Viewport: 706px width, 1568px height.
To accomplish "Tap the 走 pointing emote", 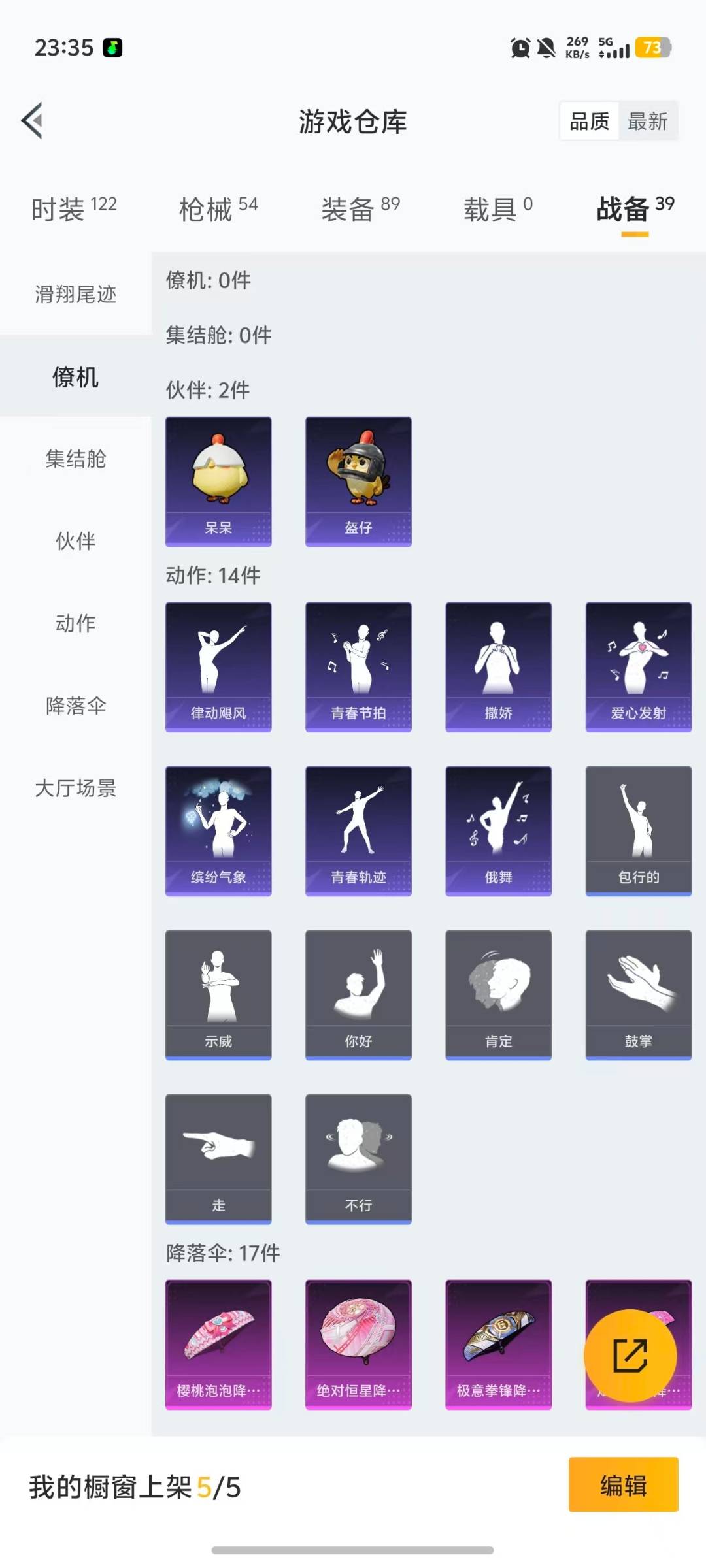I will (x=218, y=1156).
